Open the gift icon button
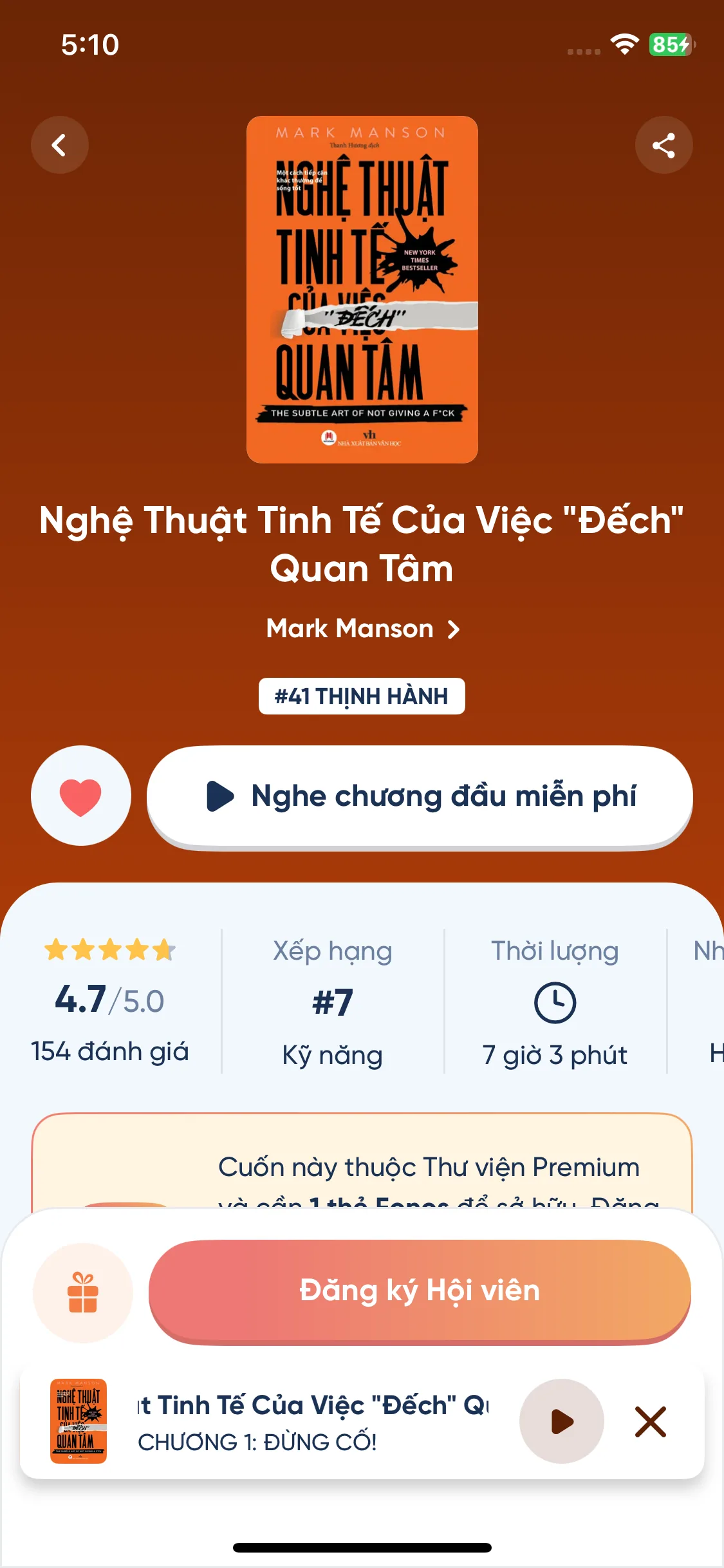724x1568 pixels. coord(82,1293)
